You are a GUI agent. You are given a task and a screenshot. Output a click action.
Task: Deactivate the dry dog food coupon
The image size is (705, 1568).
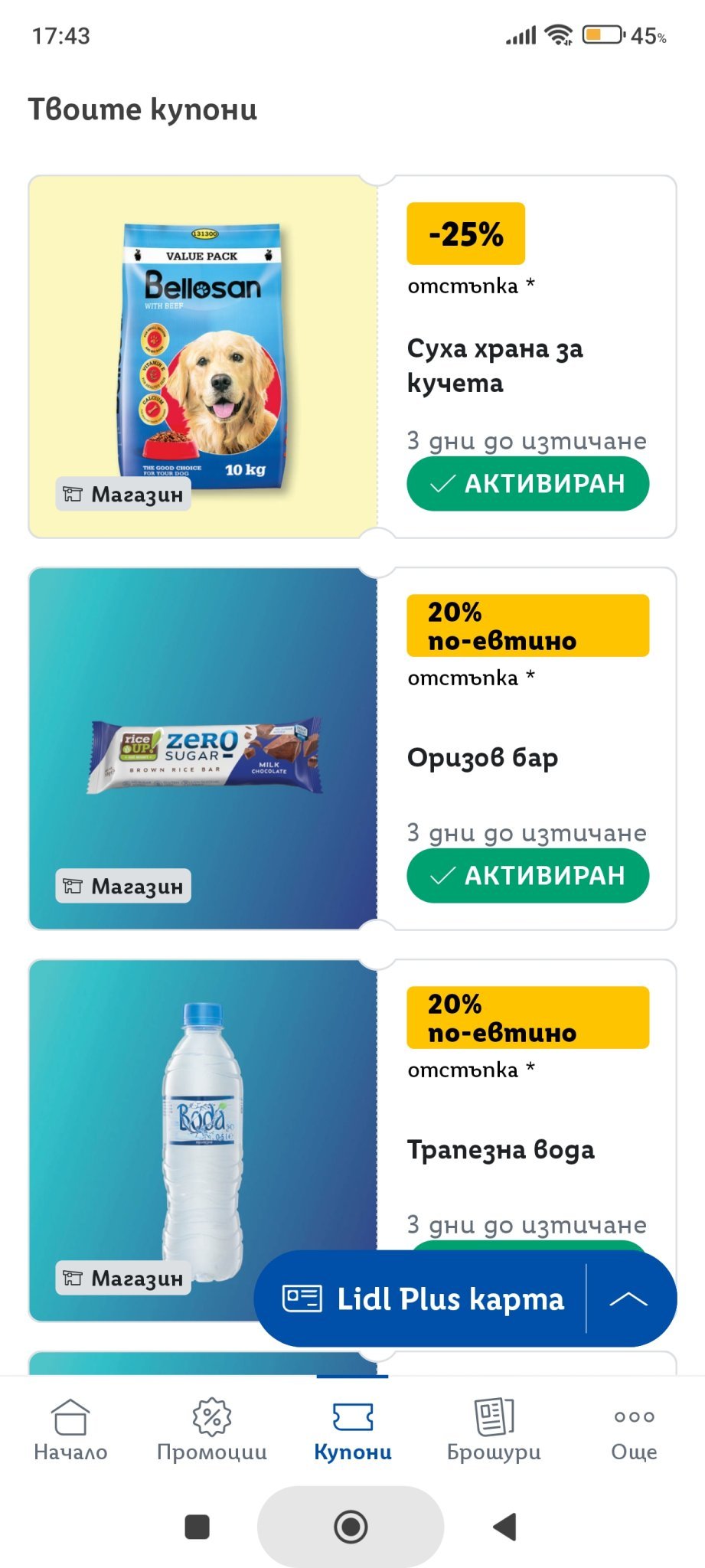click(527, 484)
